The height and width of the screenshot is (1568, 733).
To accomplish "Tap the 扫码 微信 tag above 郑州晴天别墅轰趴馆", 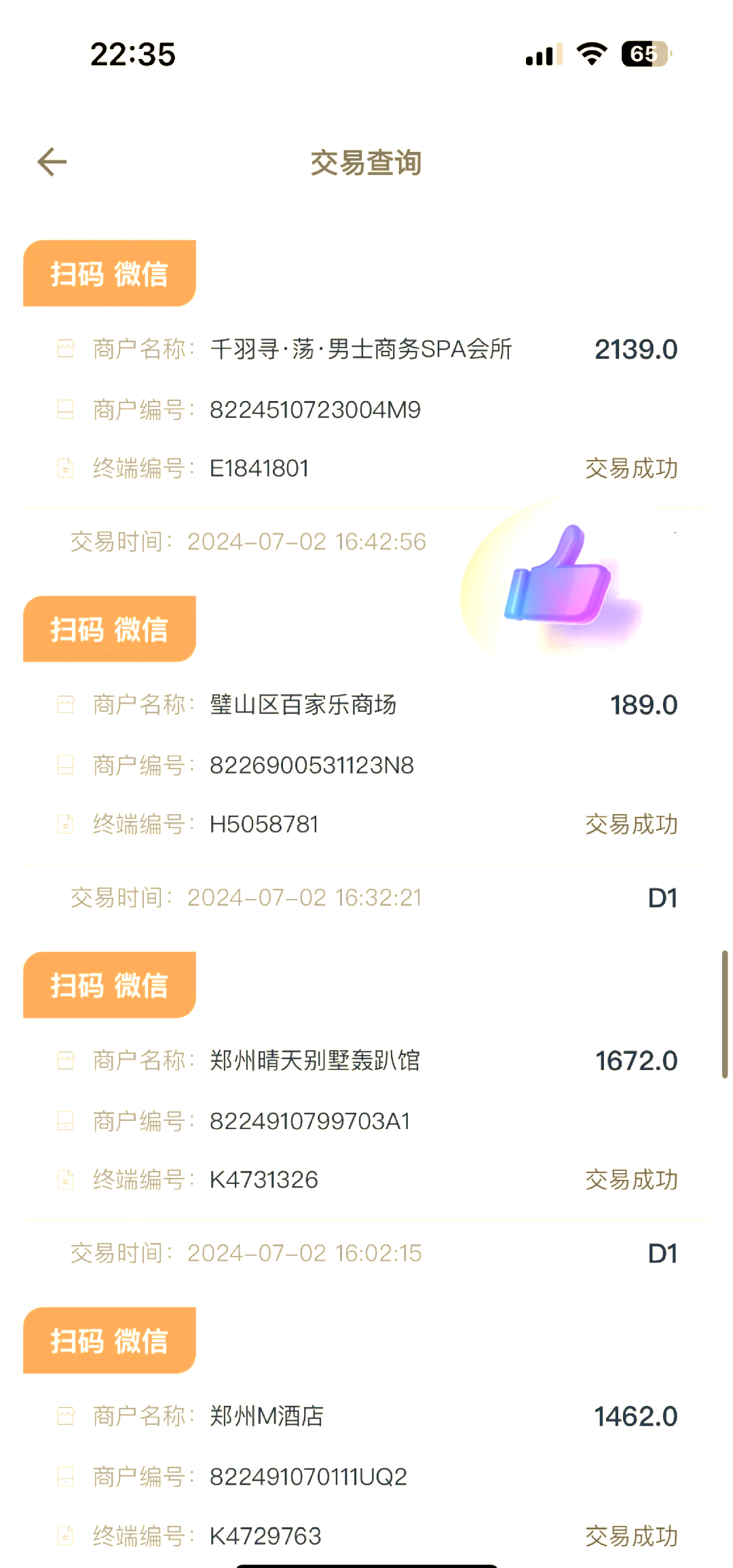I will click(x=109, y=984).
